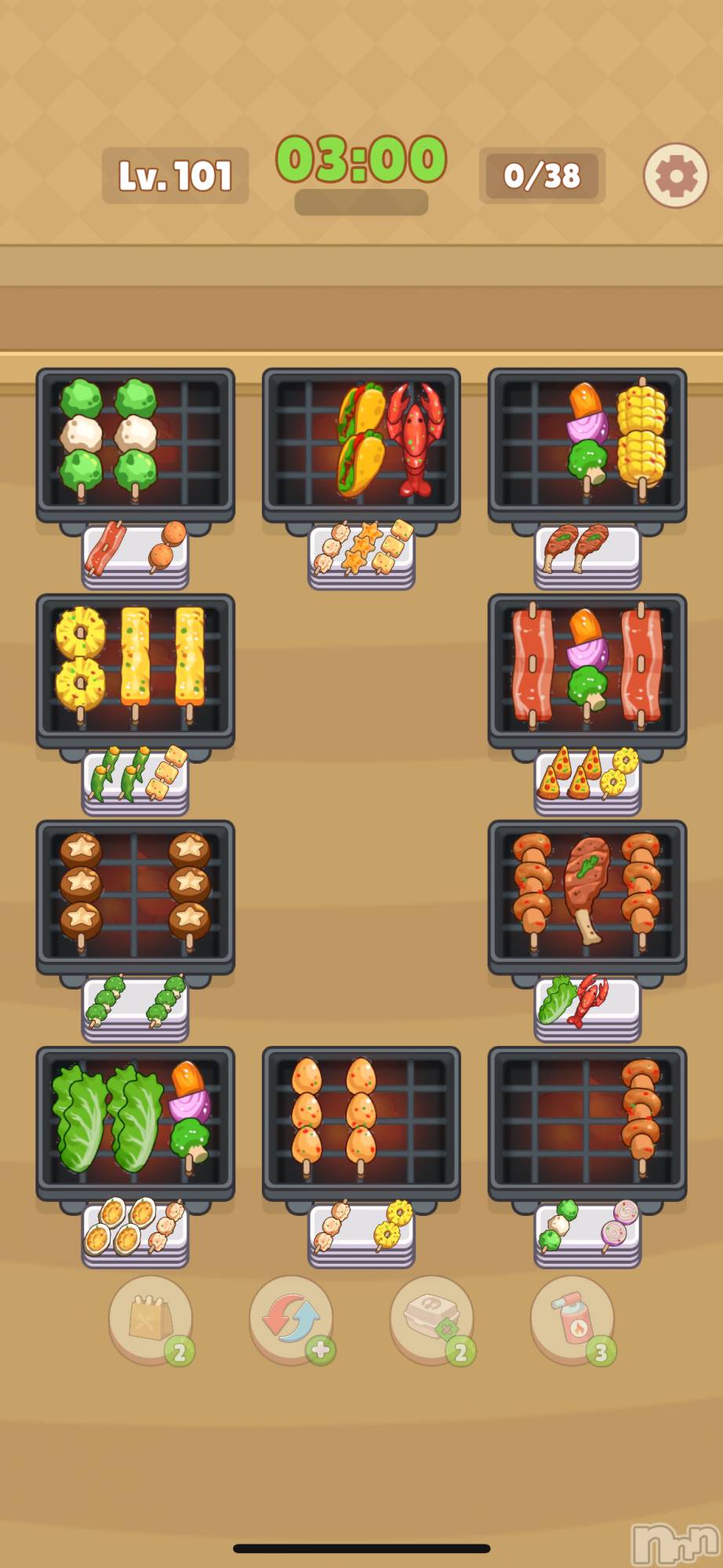Viewport: 723px width, 1568px height.
Task: Open the settings gear
Action: pyautogui.click(x=675, y=176)
